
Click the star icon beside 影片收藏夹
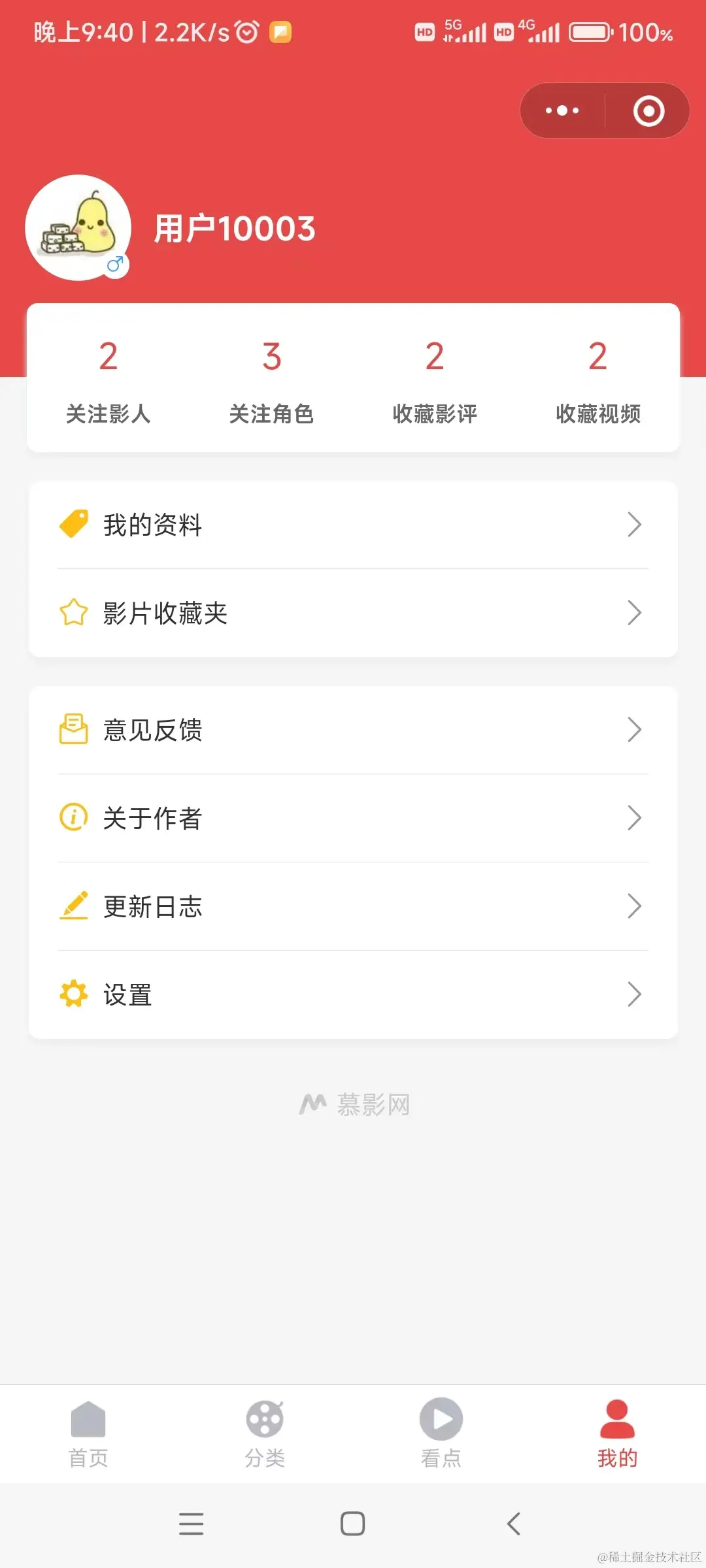tap(74, 613)
